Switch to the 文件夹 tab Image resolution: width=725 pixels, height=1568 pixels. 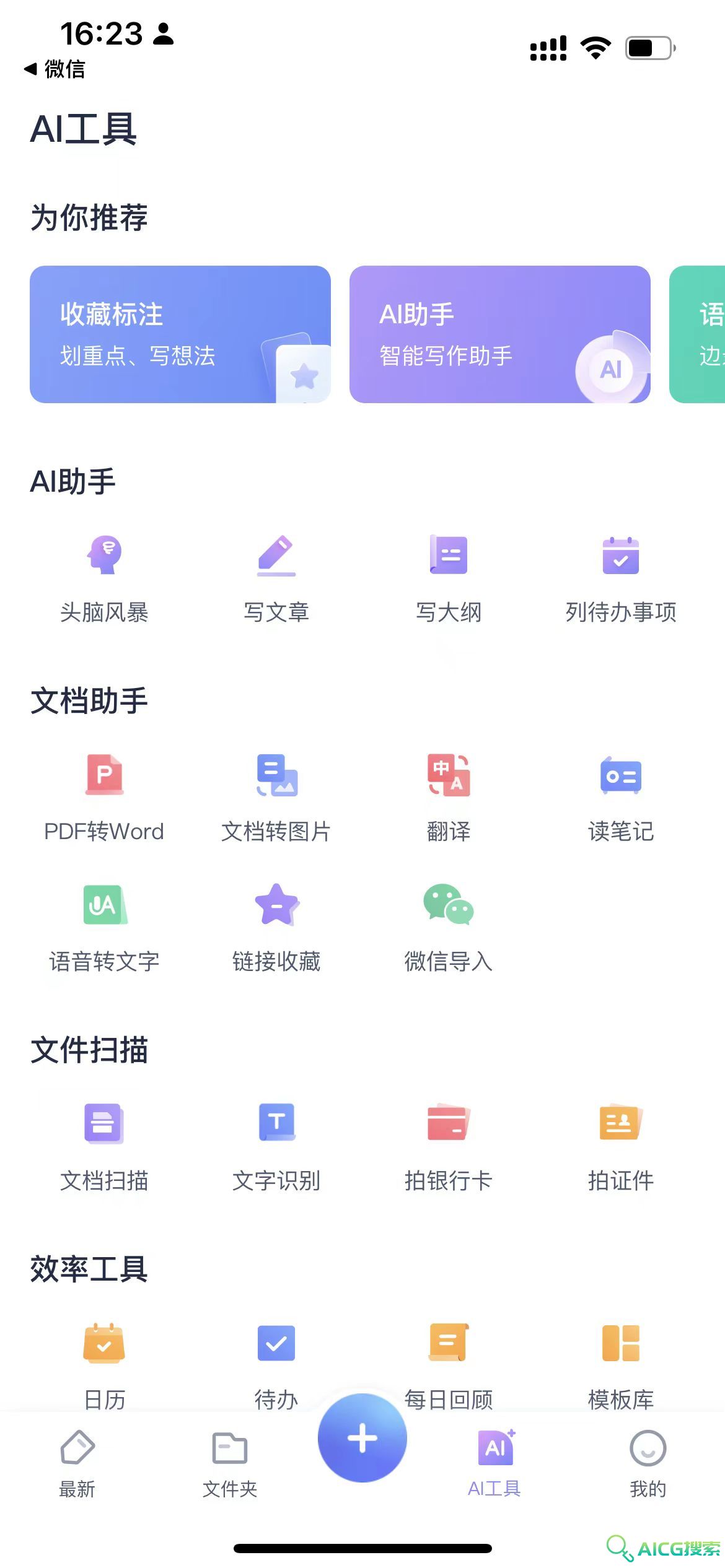coord(230,1463)
